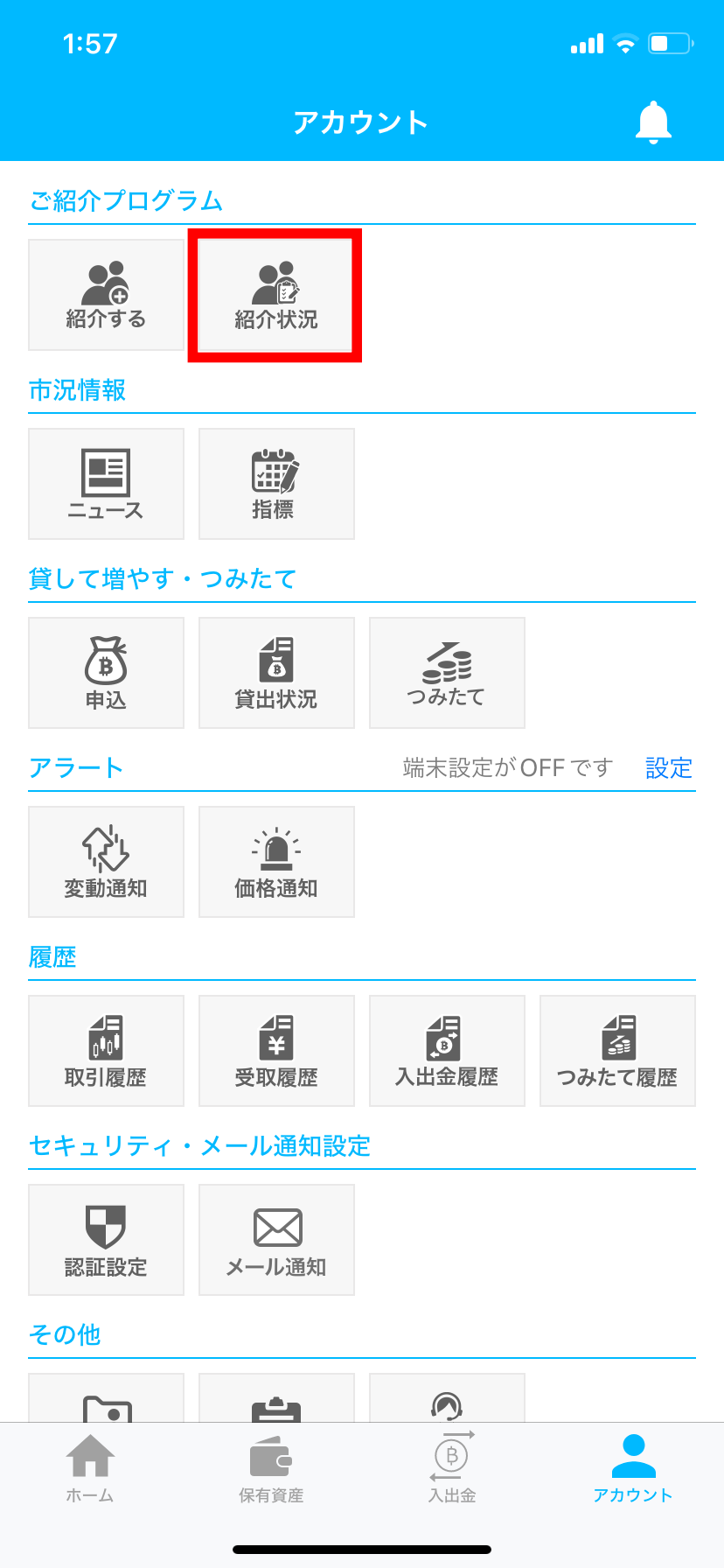This screenshot has width=724, height=1568.
Task: Switch to the ホーム tab
Action: point(90,1469)
